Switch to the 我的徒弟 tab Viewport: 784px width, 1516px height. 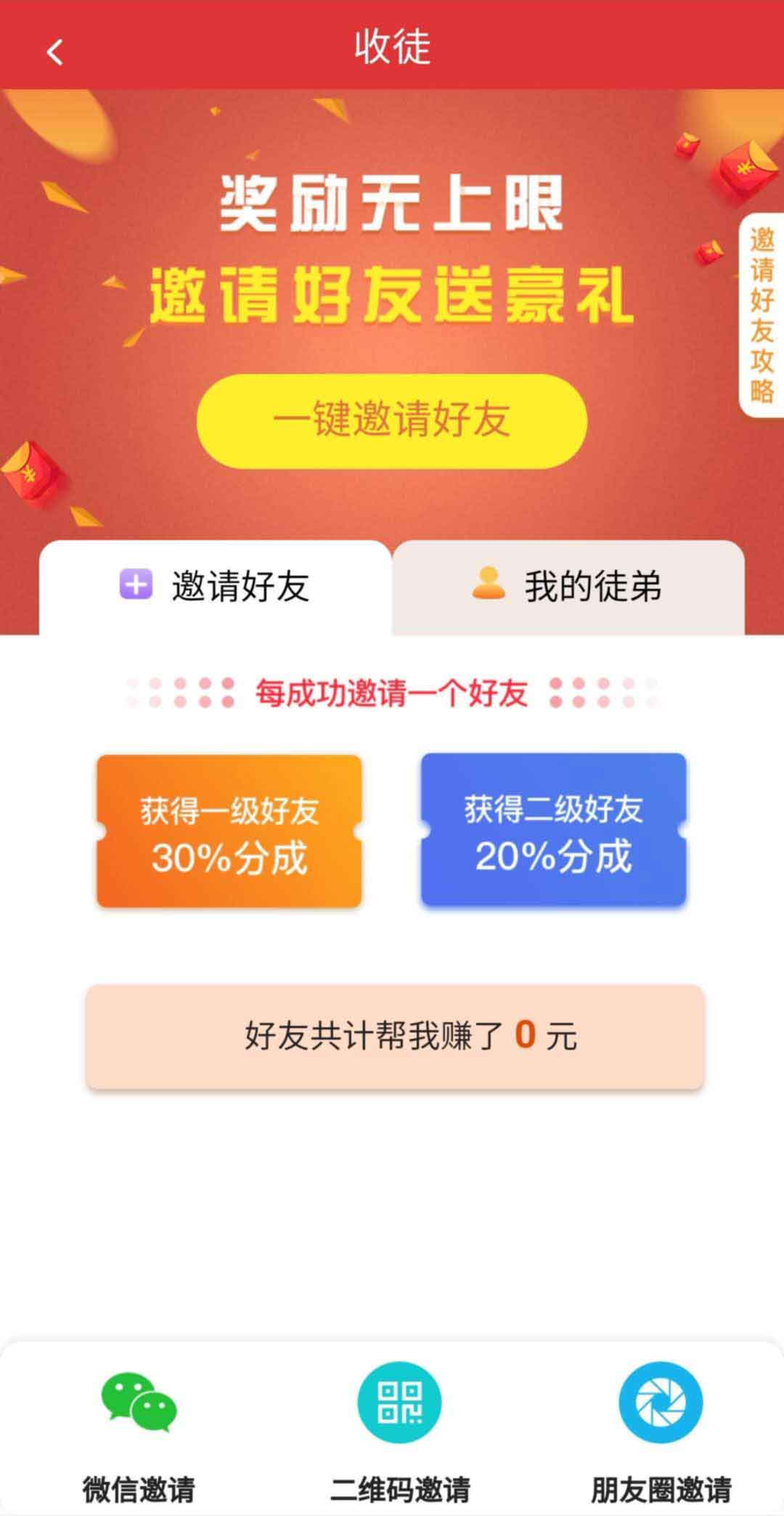[x=568, y=587]
